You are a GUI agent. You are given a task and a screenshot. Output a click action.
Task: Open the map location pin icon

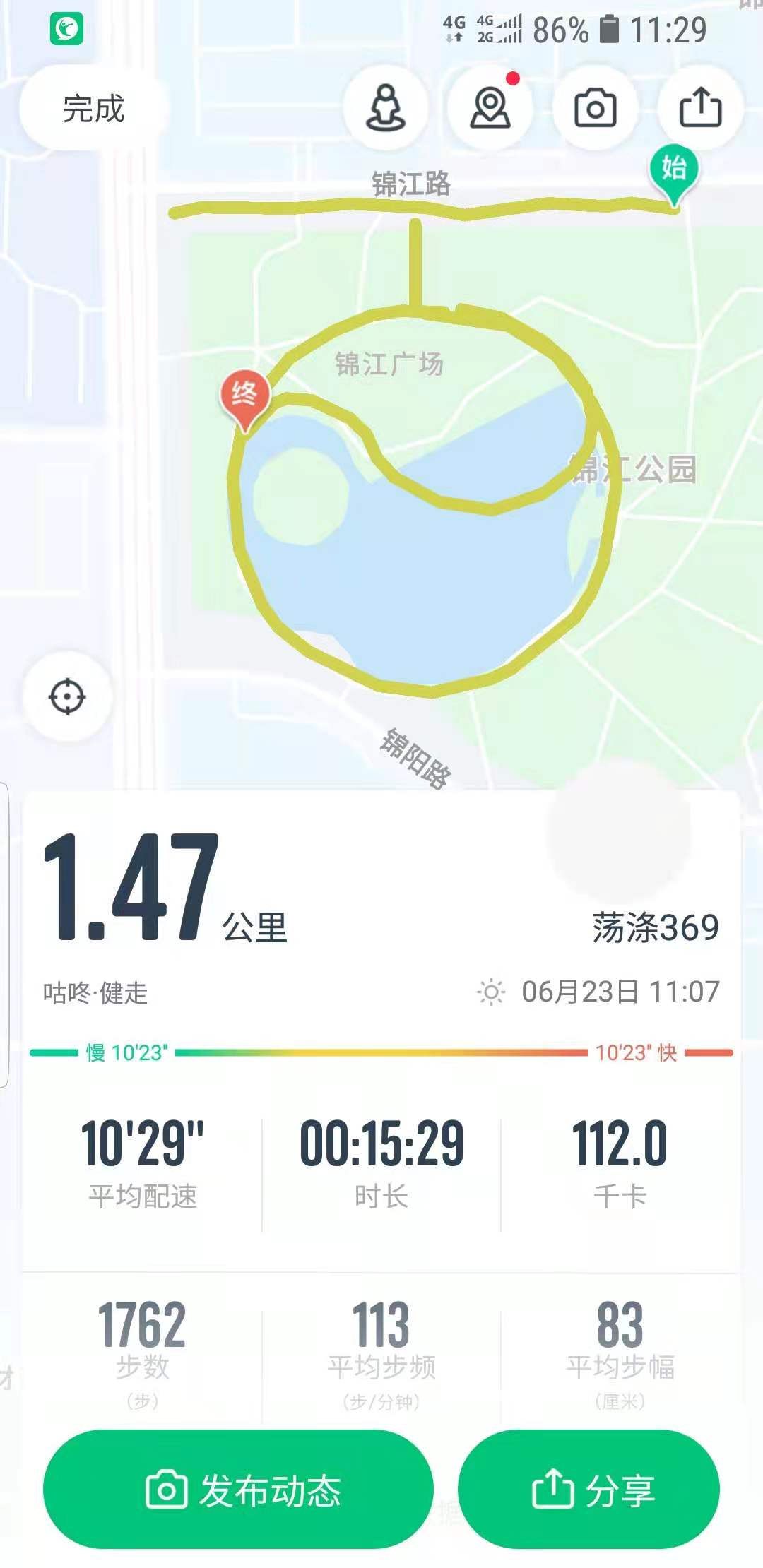490,107
